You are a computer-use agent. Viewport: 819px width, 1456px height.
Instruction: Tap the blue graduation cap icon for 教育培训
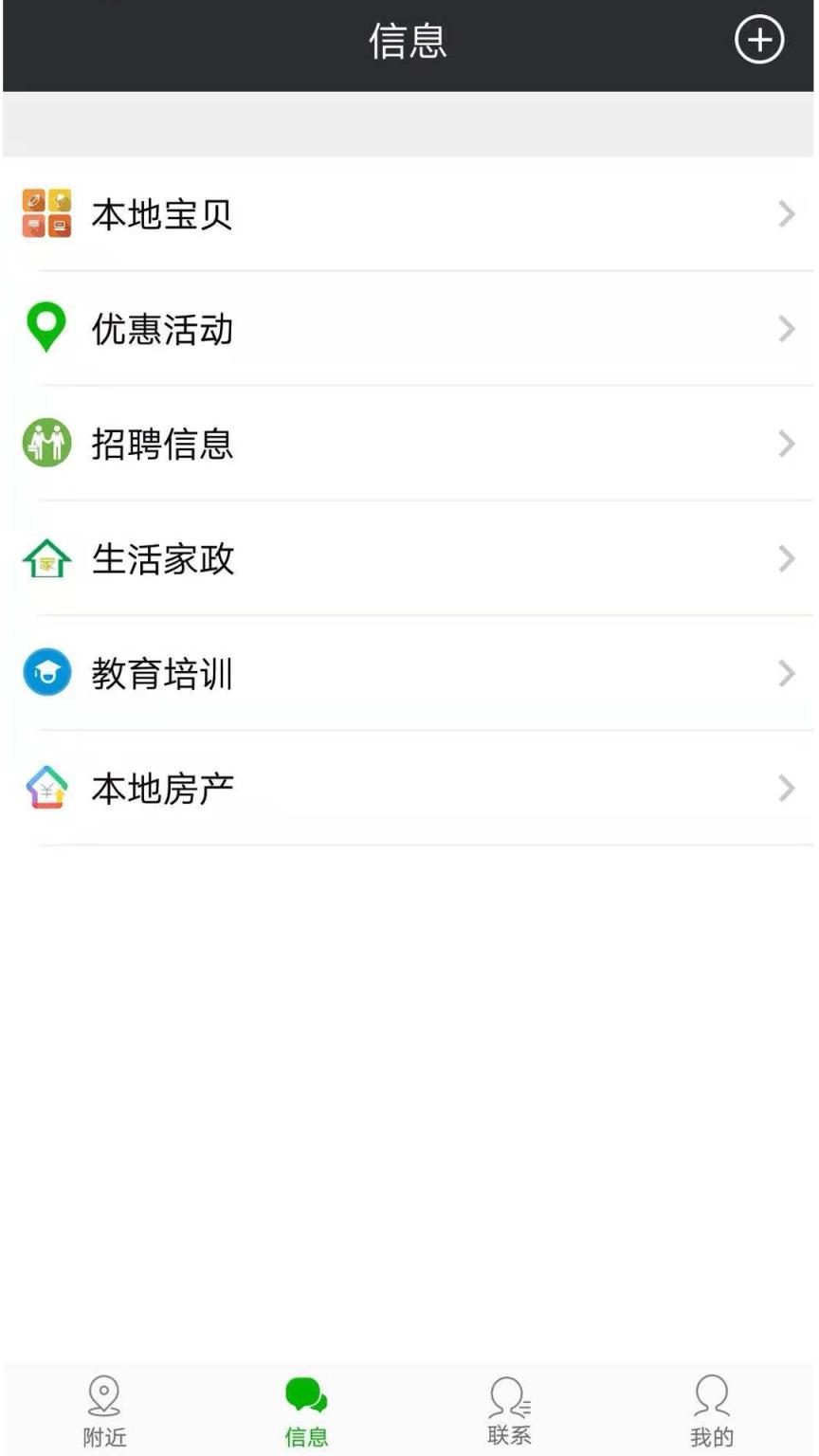click(45, 673)
